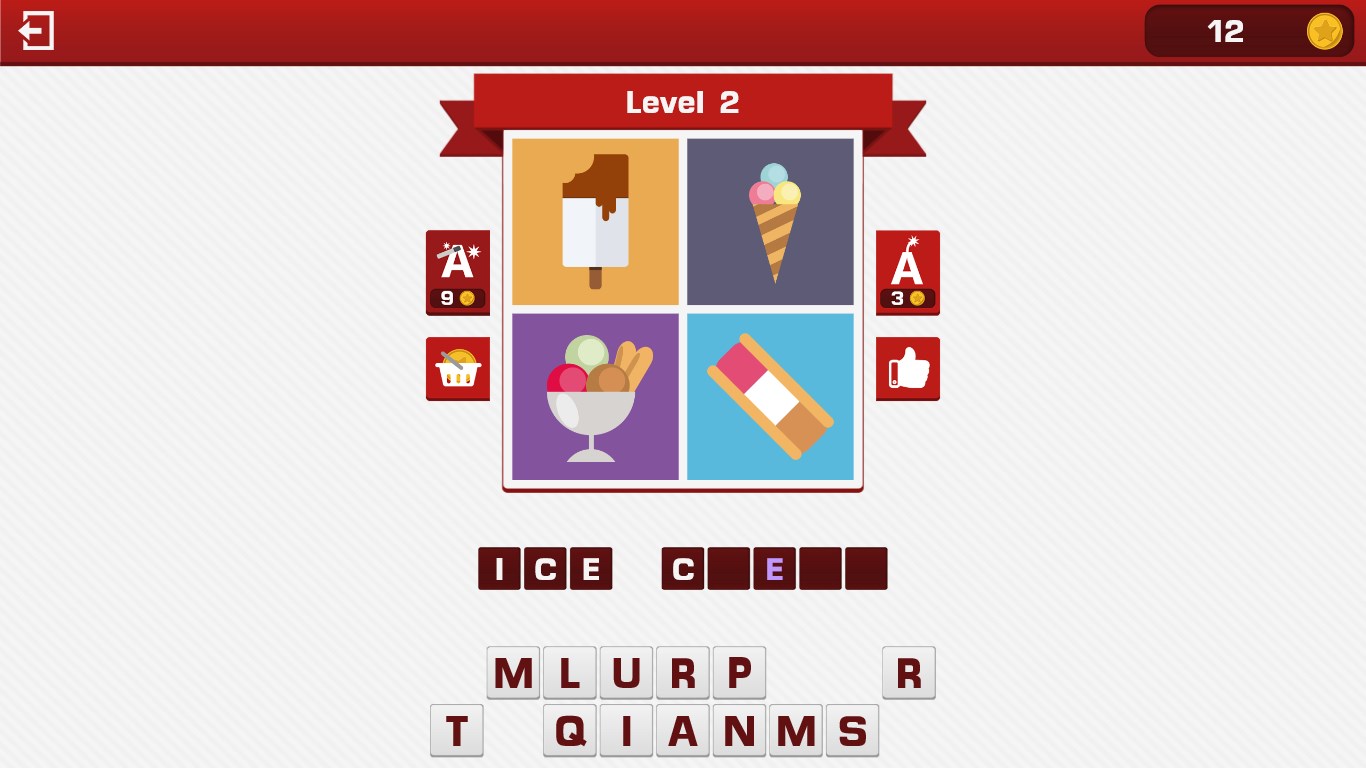Choose the letter I tile from the bank
Image resolution: width=1366 pixels, height=768 pixels.
point(626,731)
